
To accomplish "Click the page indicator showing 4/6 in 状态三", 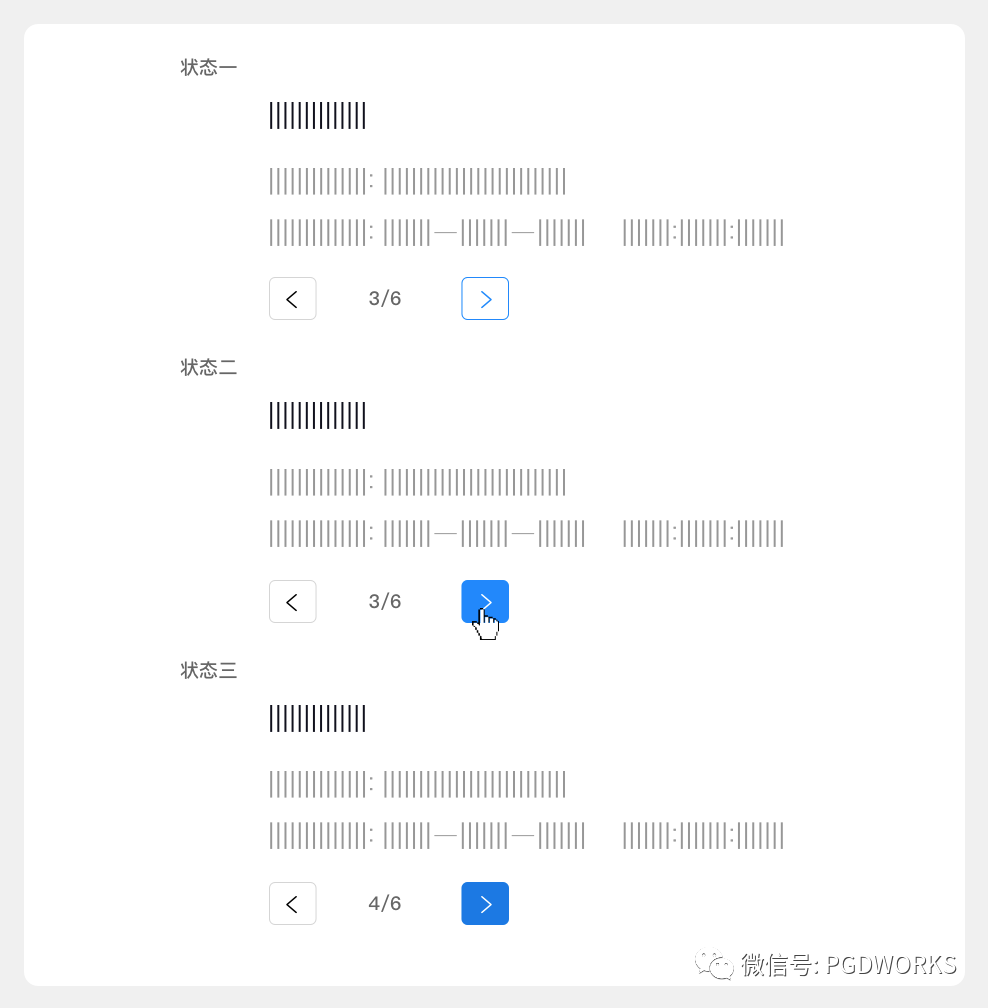I will click(384, 902).
